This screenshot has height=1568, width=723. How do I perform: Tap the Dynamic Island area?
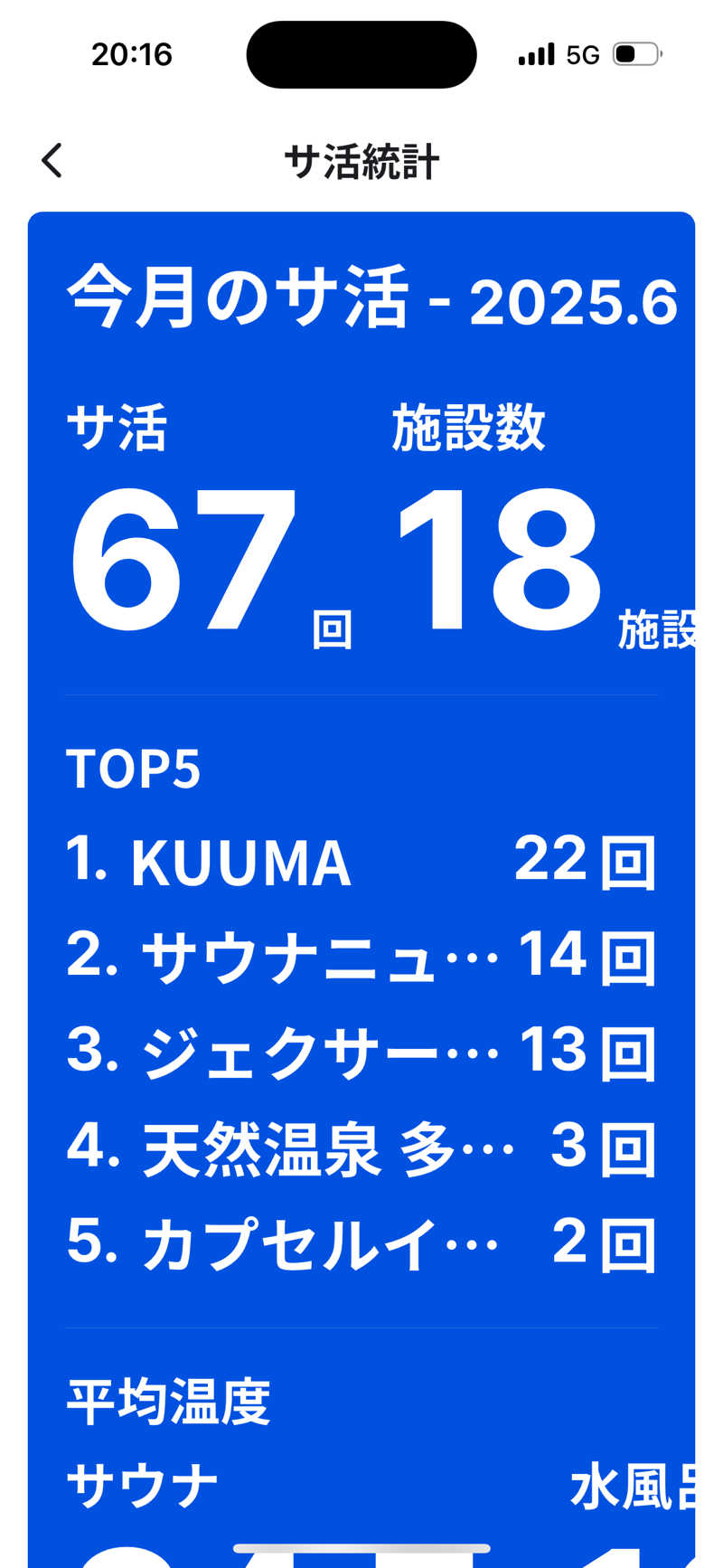(361, 54)
